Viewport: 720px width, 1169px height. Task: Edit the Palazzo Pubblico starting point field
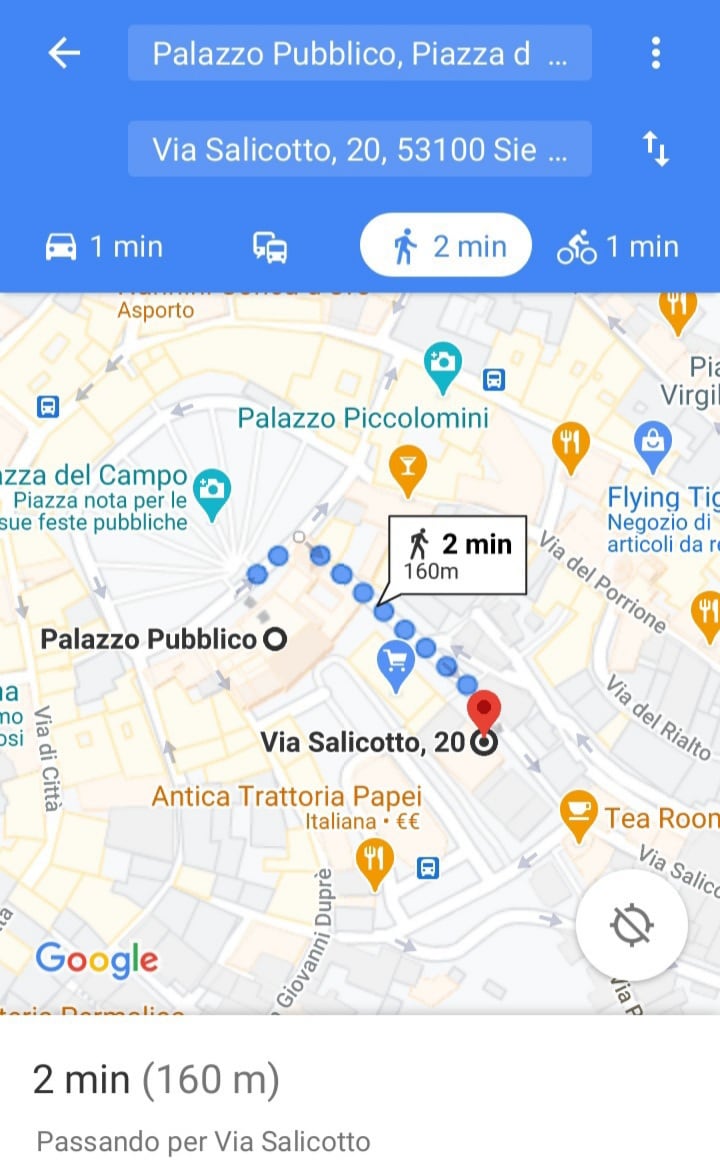tap(359, 54)
